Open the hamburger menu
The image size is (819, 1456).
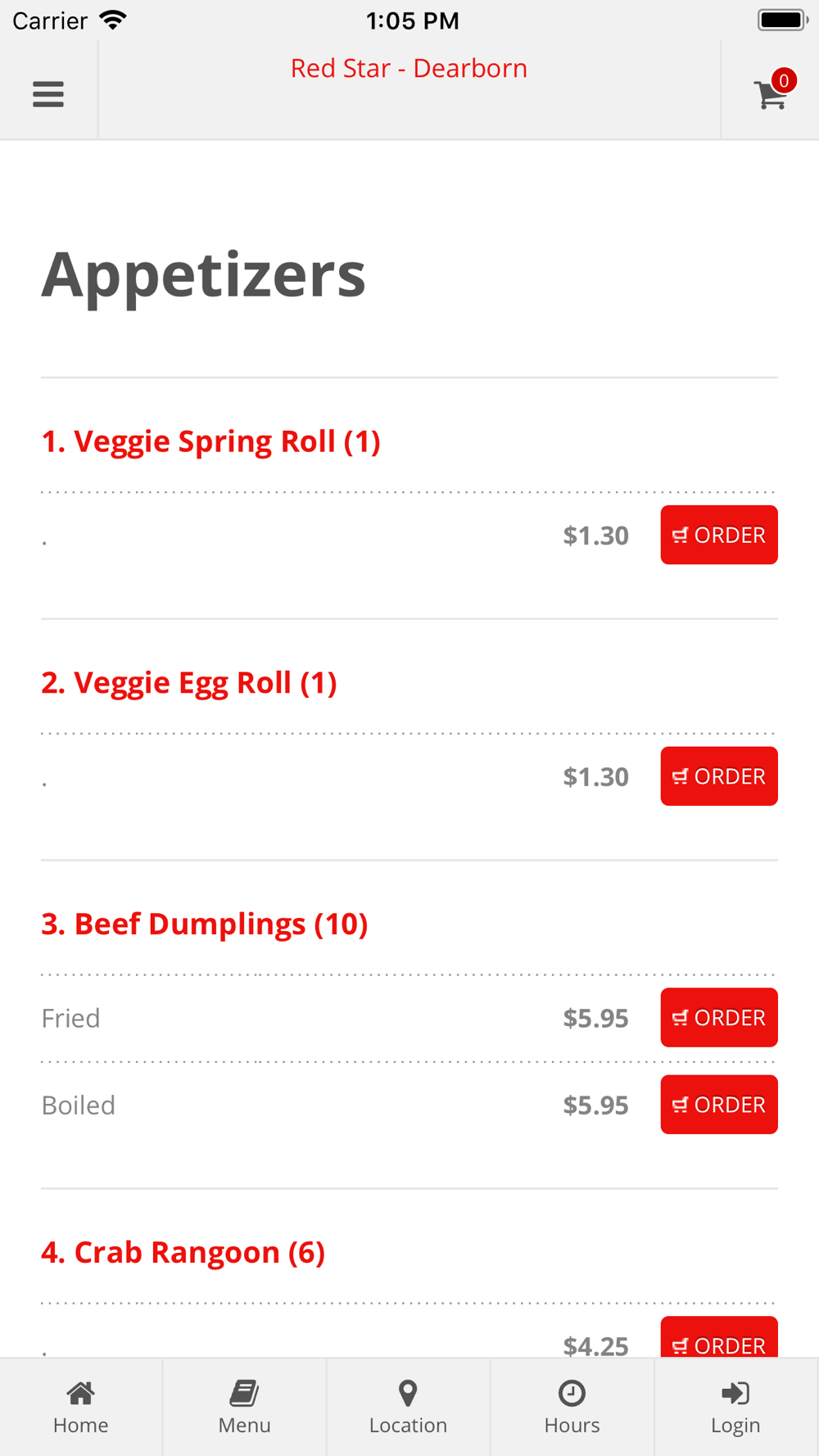(48, 94)
